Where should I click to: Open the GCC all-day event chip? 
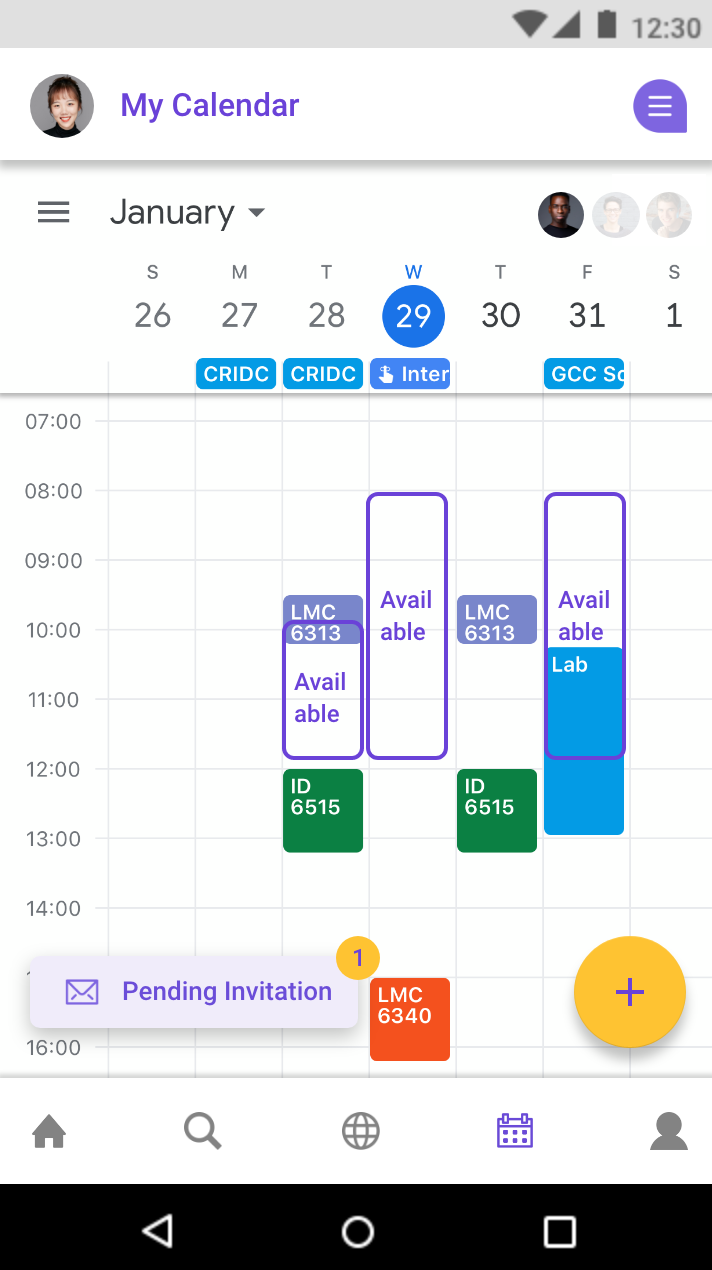point(584,374)
